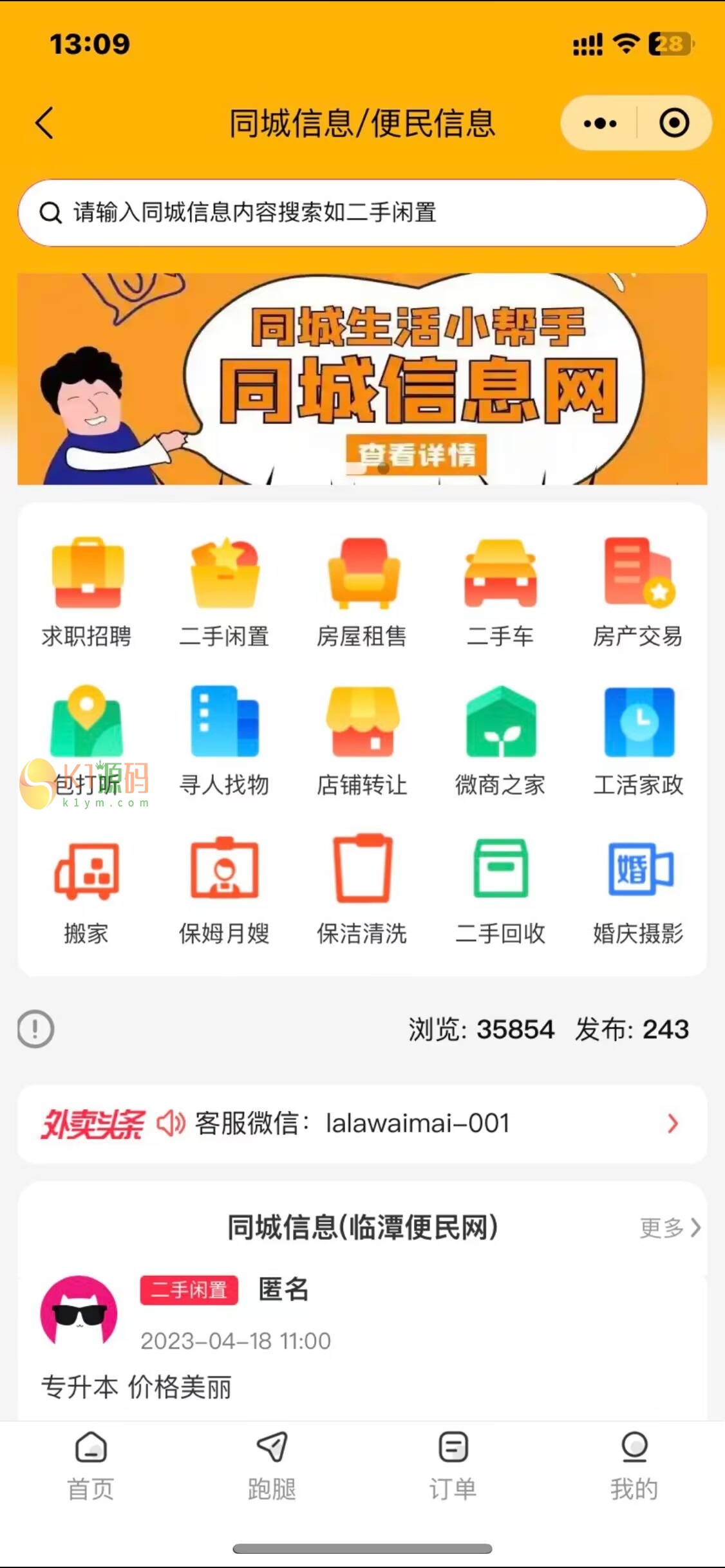Open the mini program three-dot menu

[x=600, y=123]
